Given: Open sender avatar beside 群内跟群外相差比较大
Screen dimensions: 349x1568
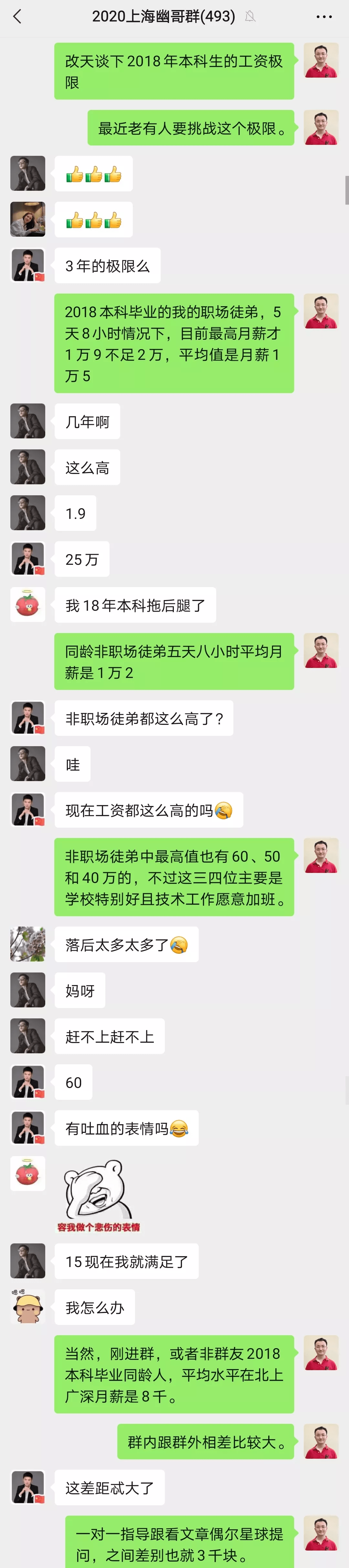Looking at the screenshot, I should coord(321,1441).
